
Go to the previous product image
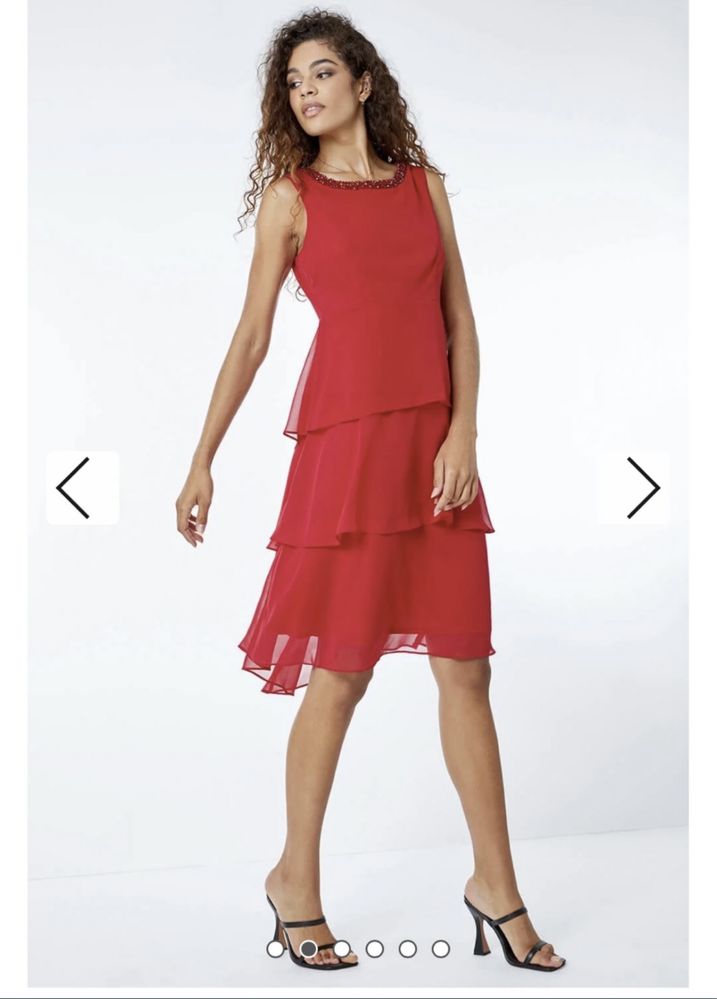(81, 488)
